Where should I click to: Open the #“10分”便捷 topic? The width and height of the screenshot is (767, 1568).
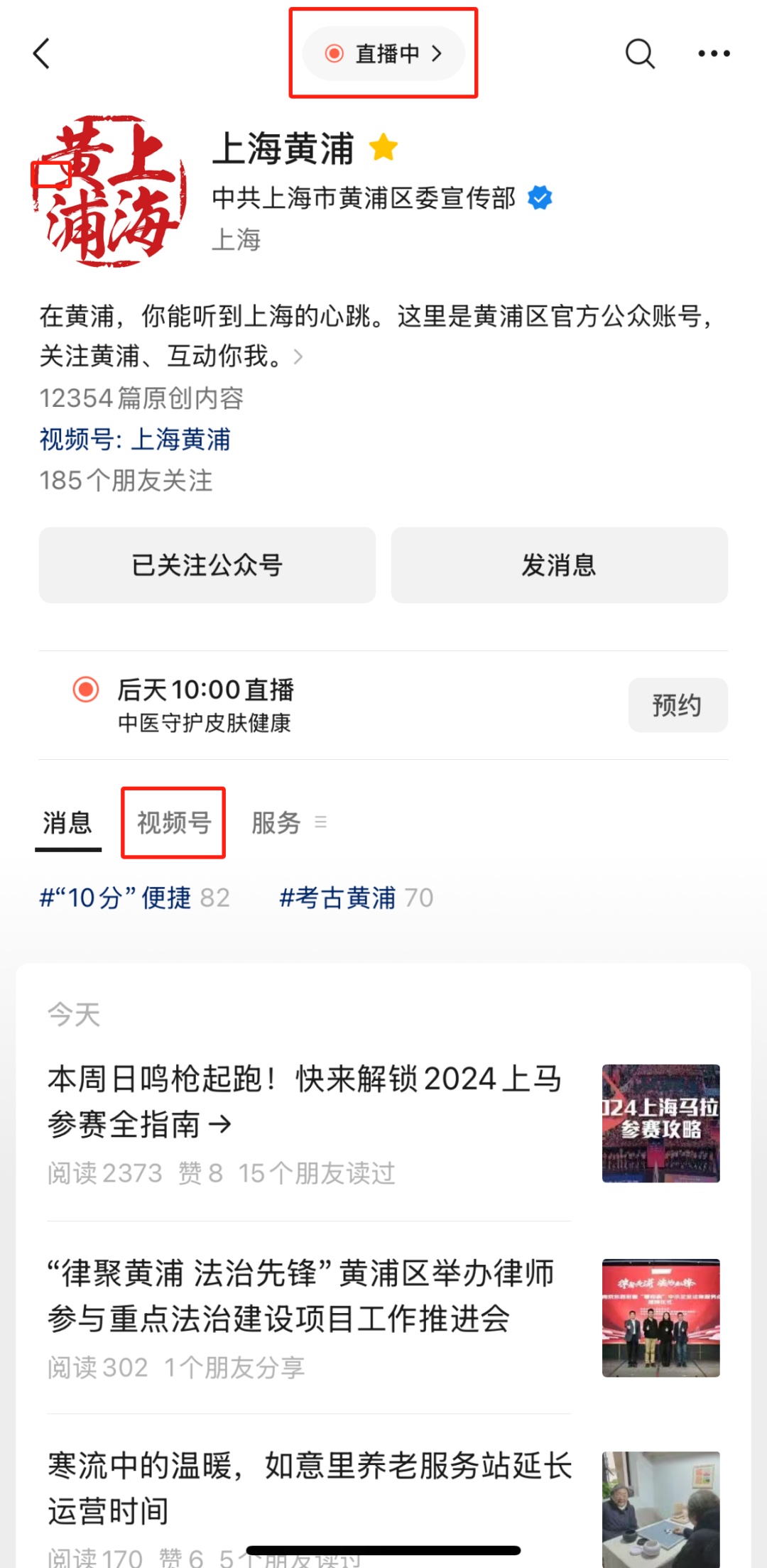[x=134, y=898]
